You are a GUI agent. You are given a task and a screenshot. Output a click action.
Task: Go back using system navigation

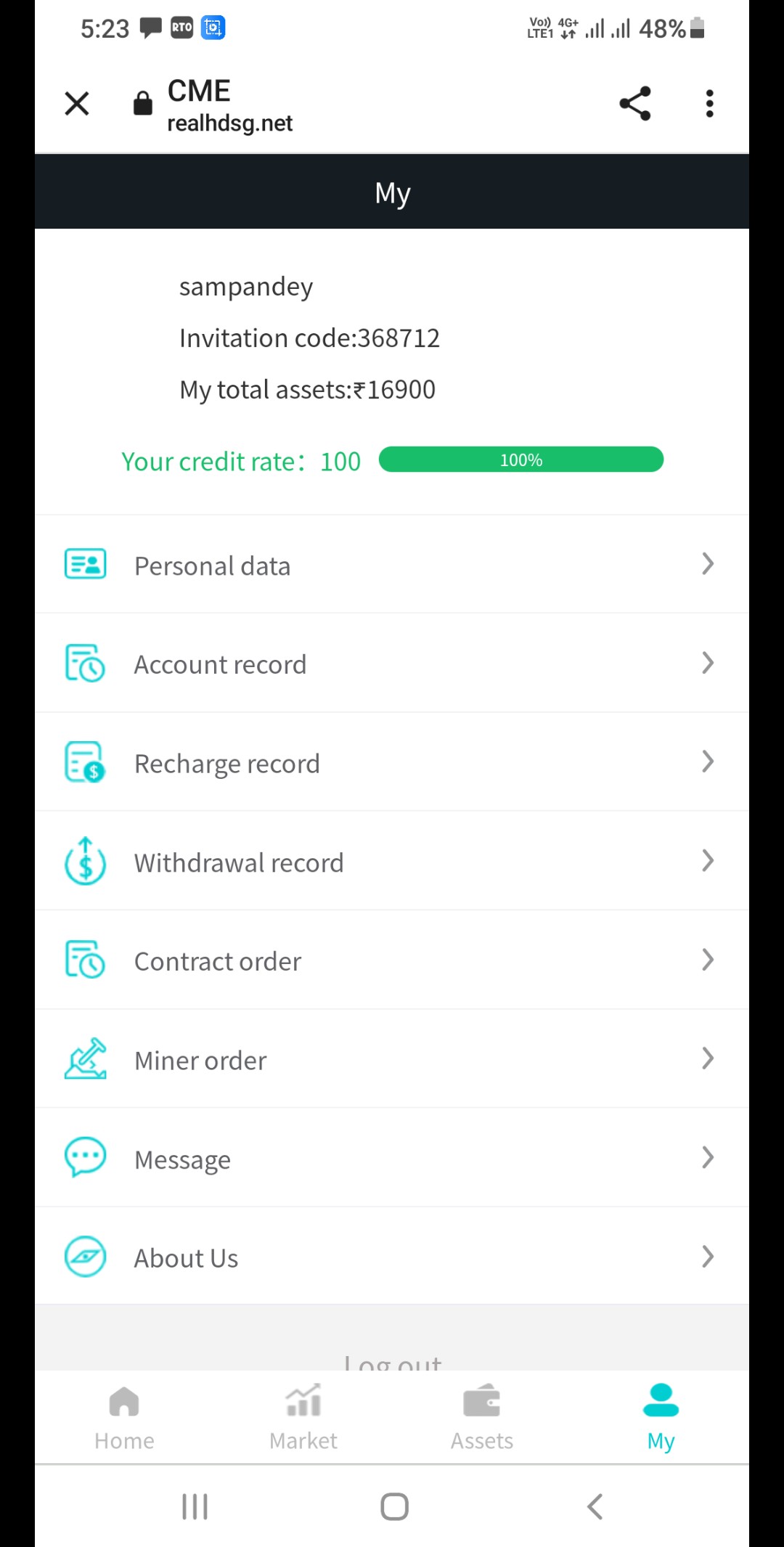coord(595,1507)
